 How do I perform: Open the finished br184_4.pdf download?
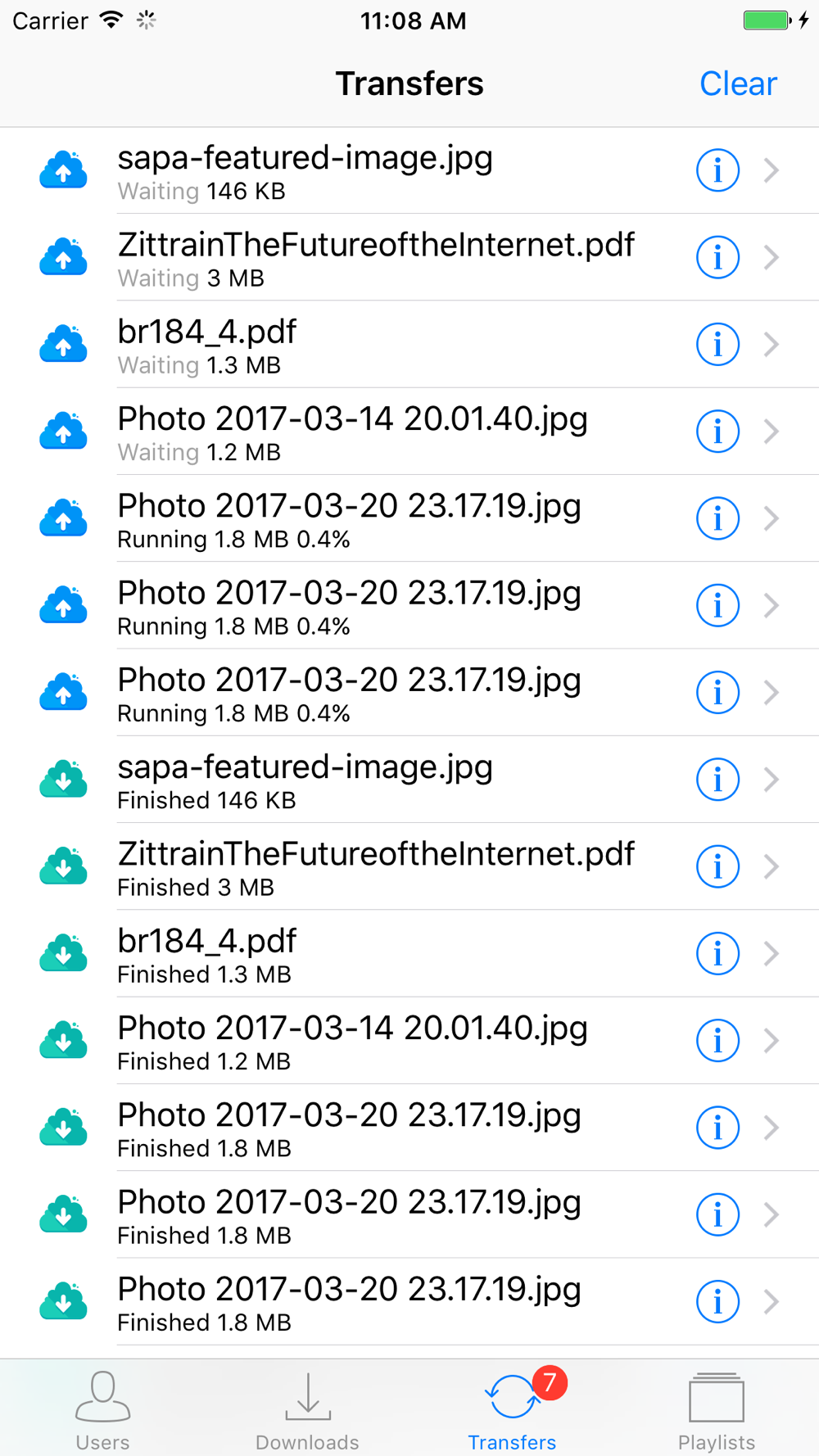tap(409, 953)
